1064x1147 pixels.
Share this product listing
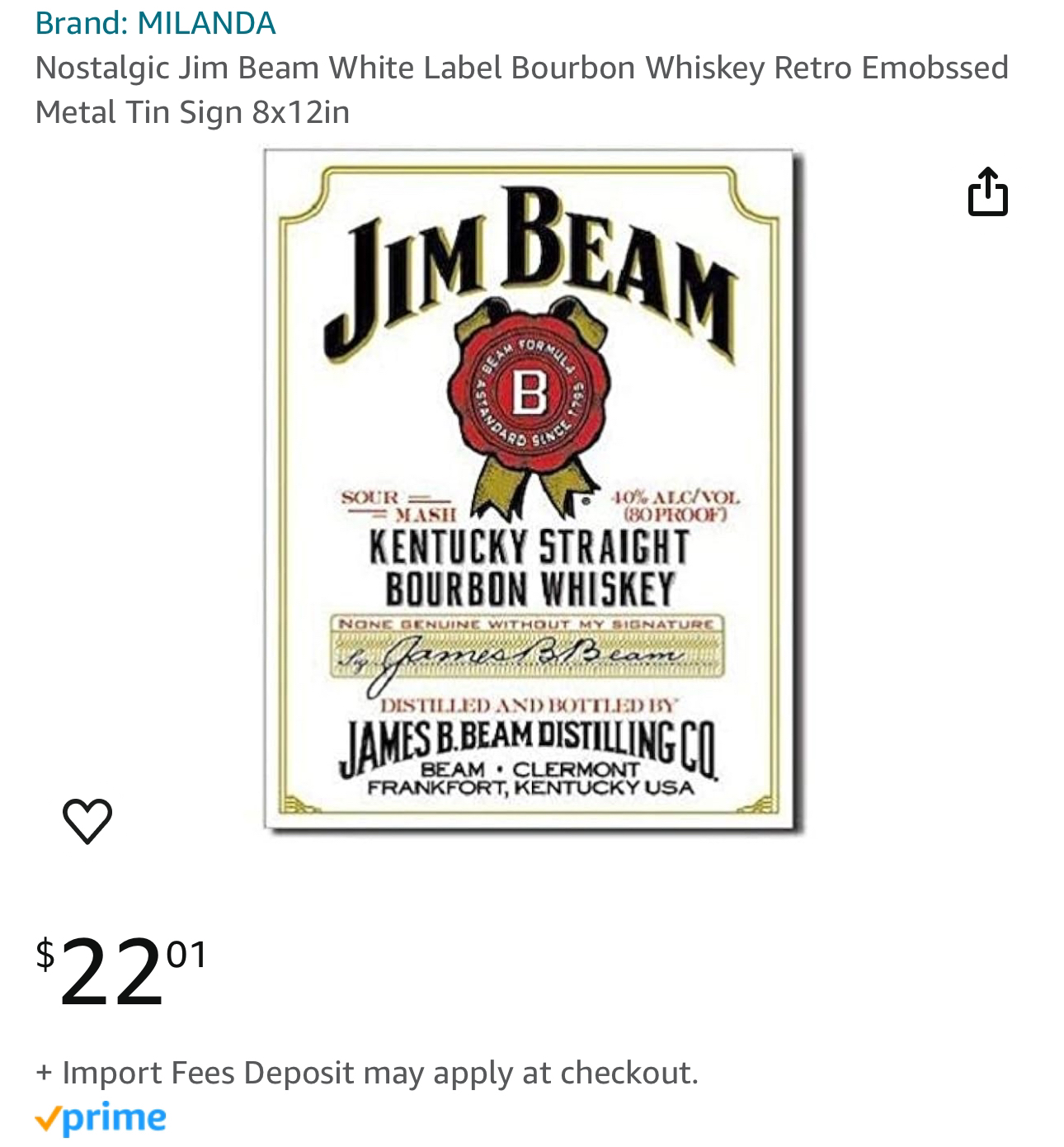pos(987,192)
